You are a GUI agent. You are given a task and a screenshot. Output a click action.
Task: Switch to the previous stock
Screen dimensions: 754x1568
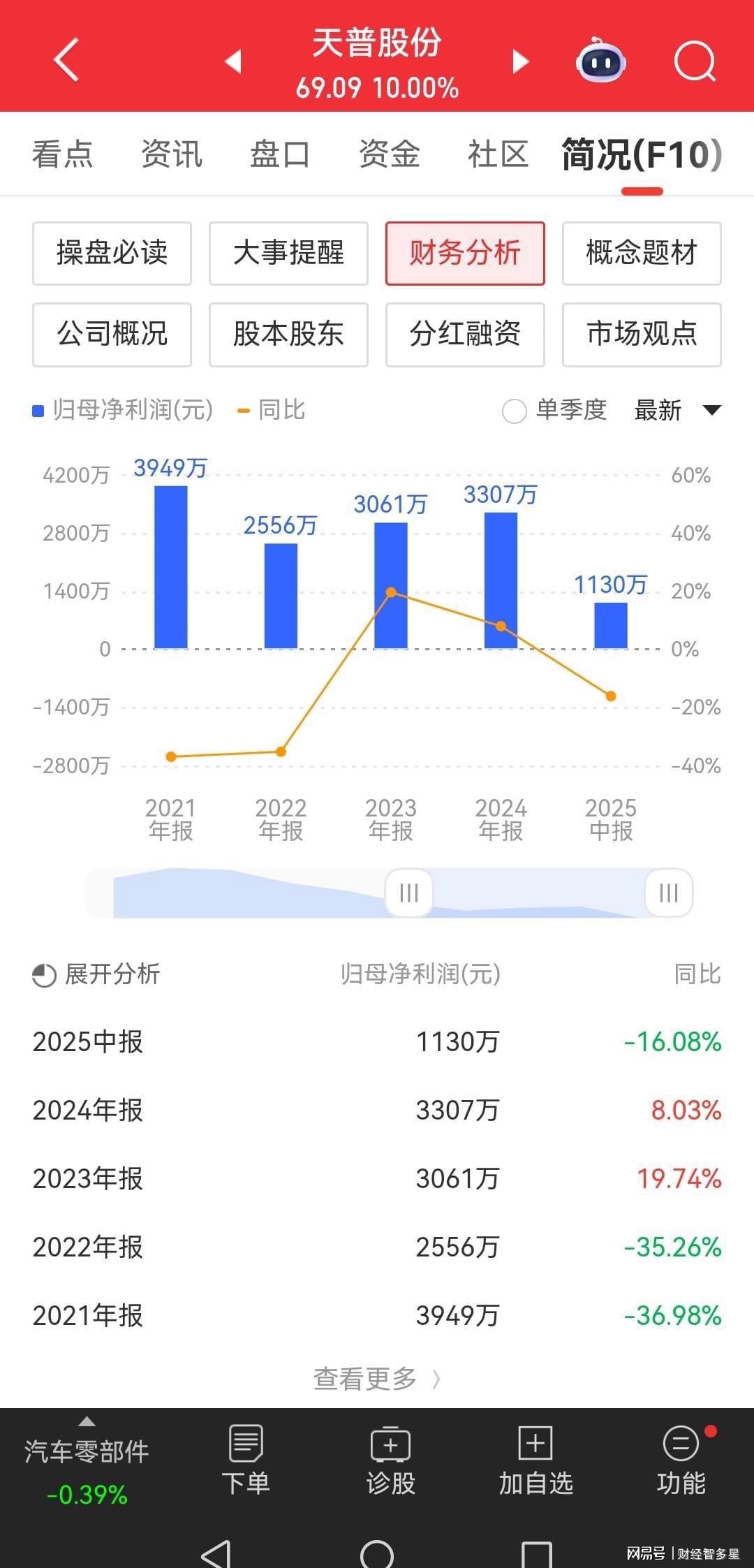(x=233, y=61)
